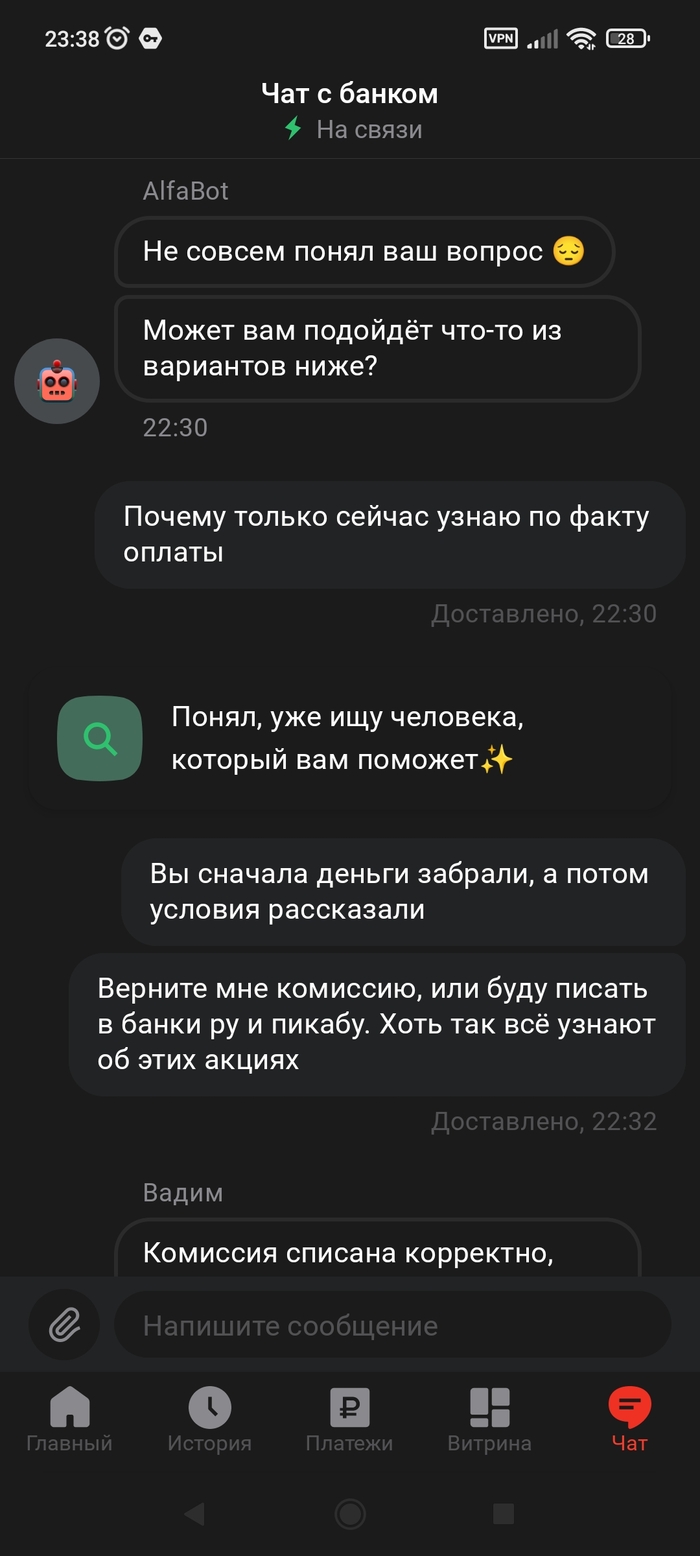Focus the «Напишите сообщение» message field

click(392, 1326)
